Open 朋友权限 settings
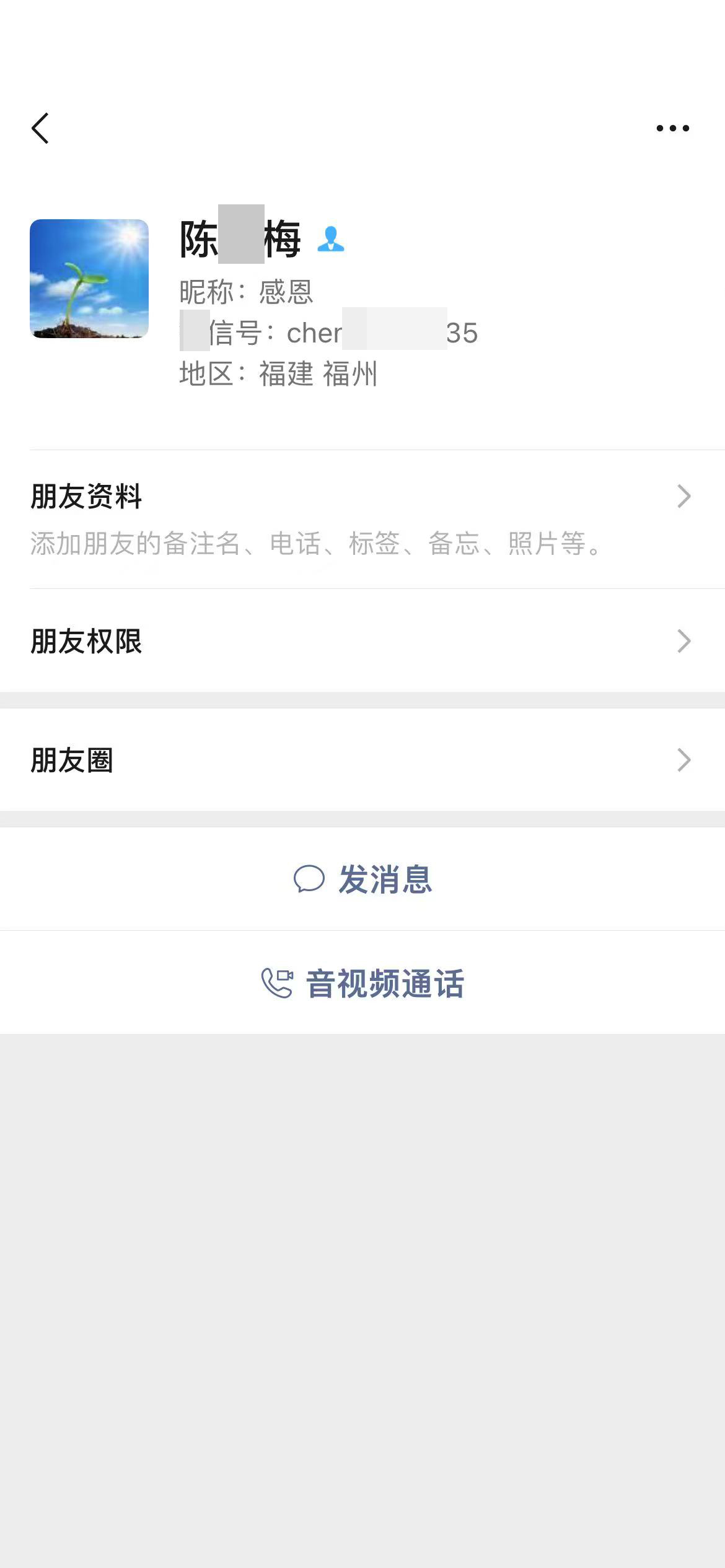The width and height of the screenshot is (725, 1568). tap(362, 641)
